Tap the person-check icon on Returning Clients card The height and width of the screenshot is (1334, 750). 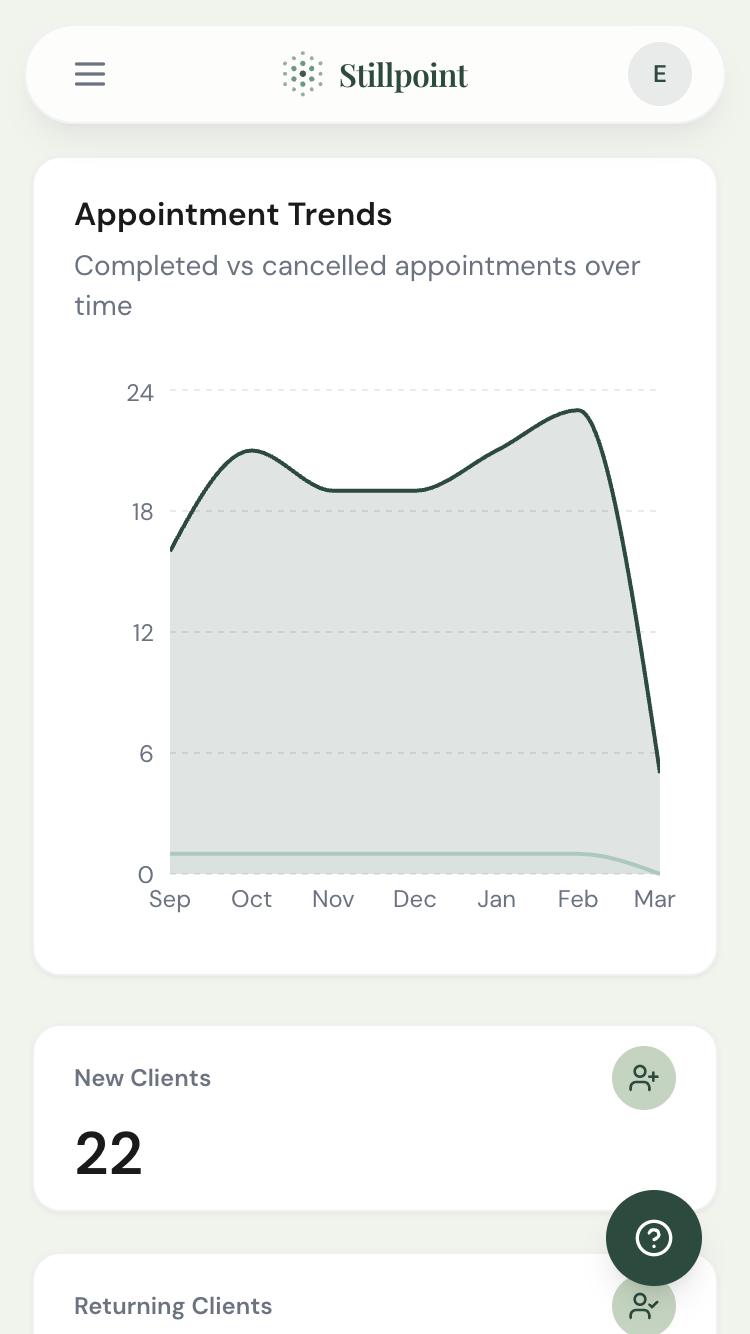[644, 1306]
